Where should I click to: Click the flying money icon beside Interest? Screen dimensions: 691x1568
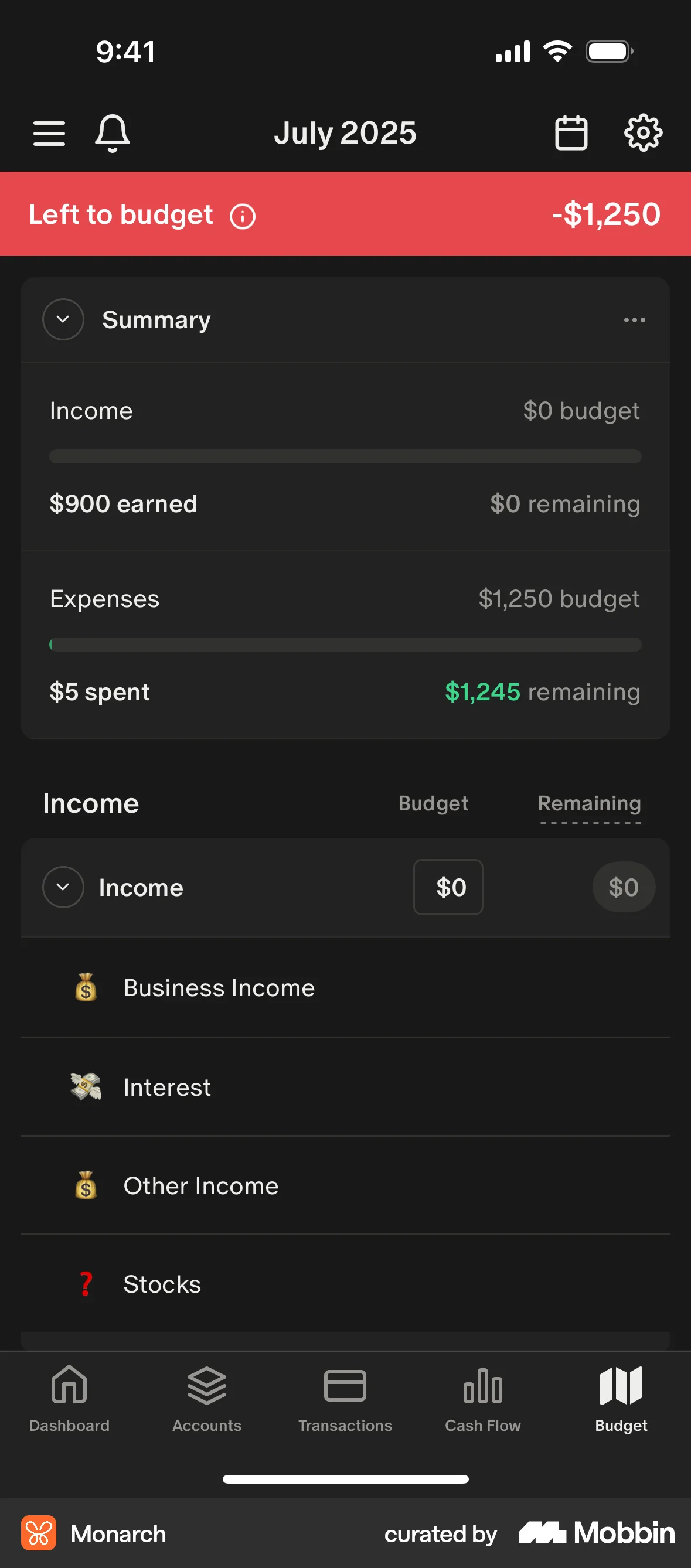point(85,1086)
